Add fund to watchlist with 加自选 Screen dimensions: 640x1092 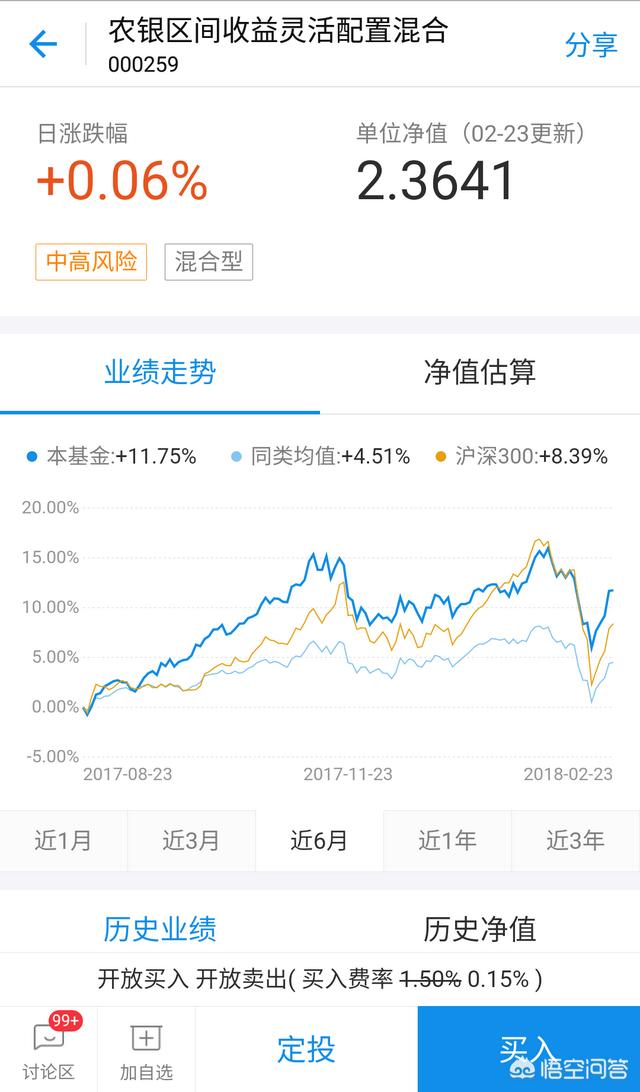click(x=146, y=1049)
